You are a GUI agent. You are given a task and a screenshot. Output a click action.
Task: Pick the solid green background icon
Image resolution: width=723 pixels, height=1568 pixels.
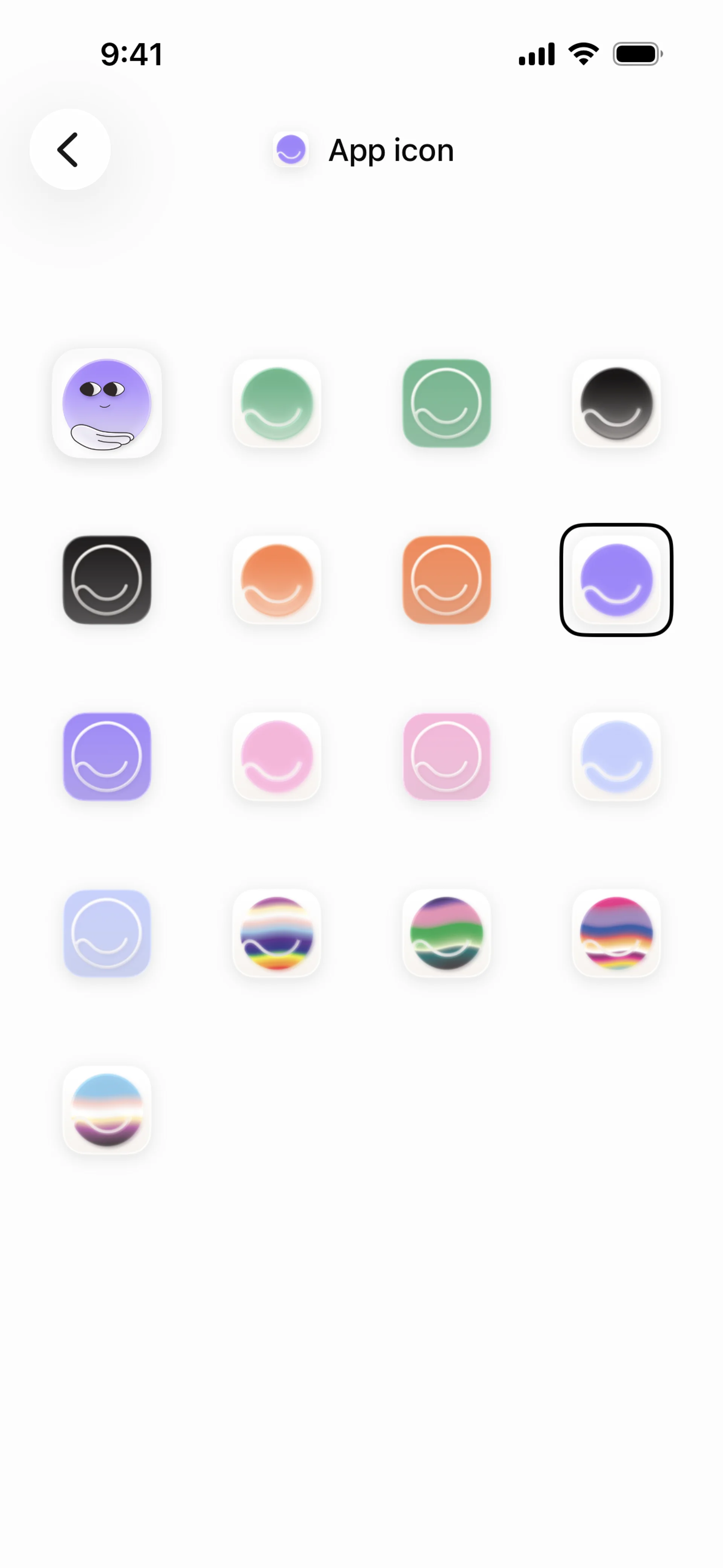tap(446, 403)
